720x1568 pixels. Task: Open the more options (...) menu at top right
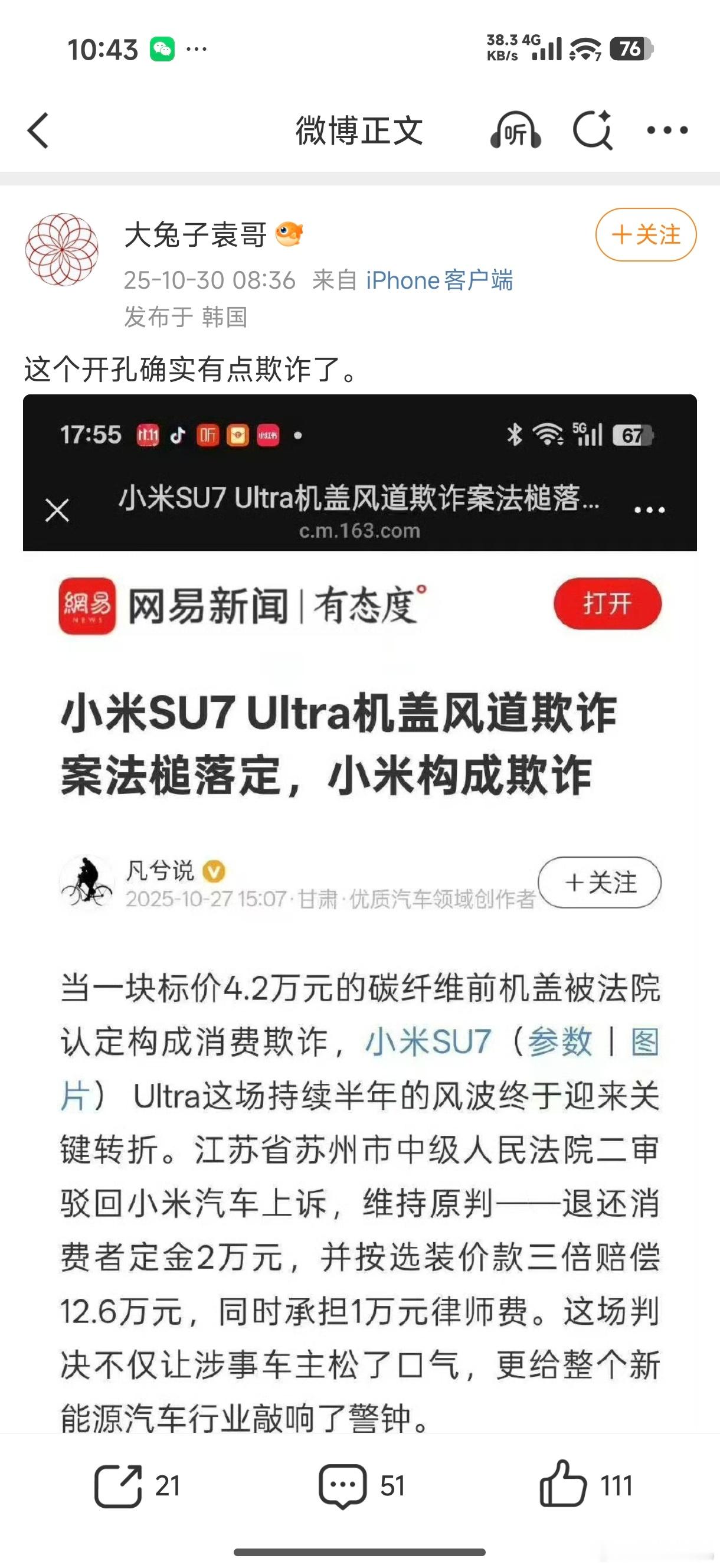(667, 130)
